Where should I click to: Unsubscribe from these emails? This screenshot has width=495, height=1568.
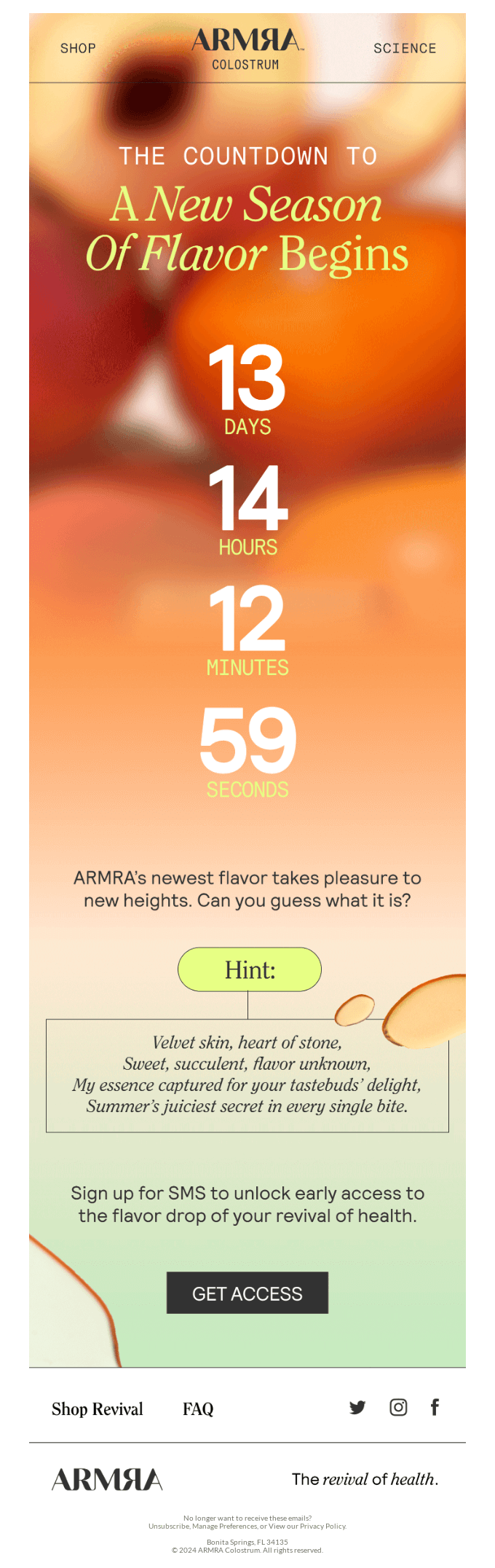click(x=169, y=1526)
